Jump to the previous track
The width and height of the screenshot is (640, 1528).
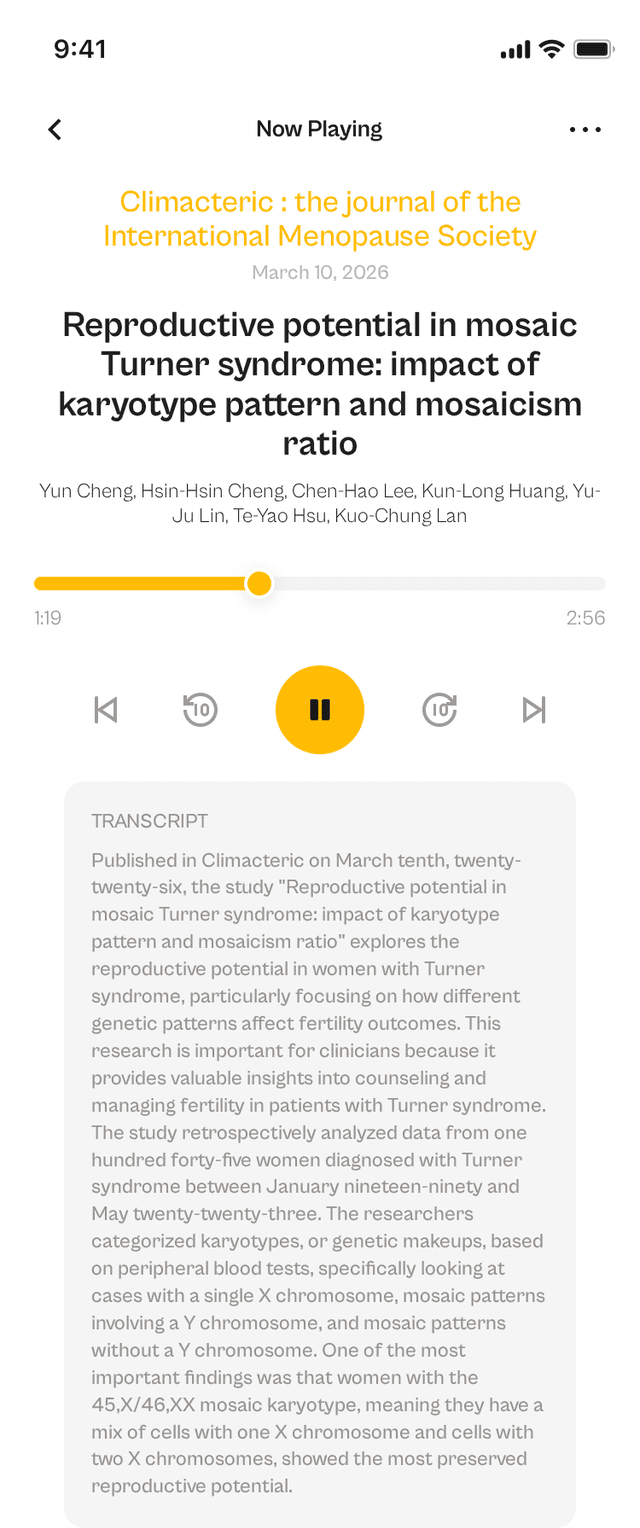[x=105, y=710]
